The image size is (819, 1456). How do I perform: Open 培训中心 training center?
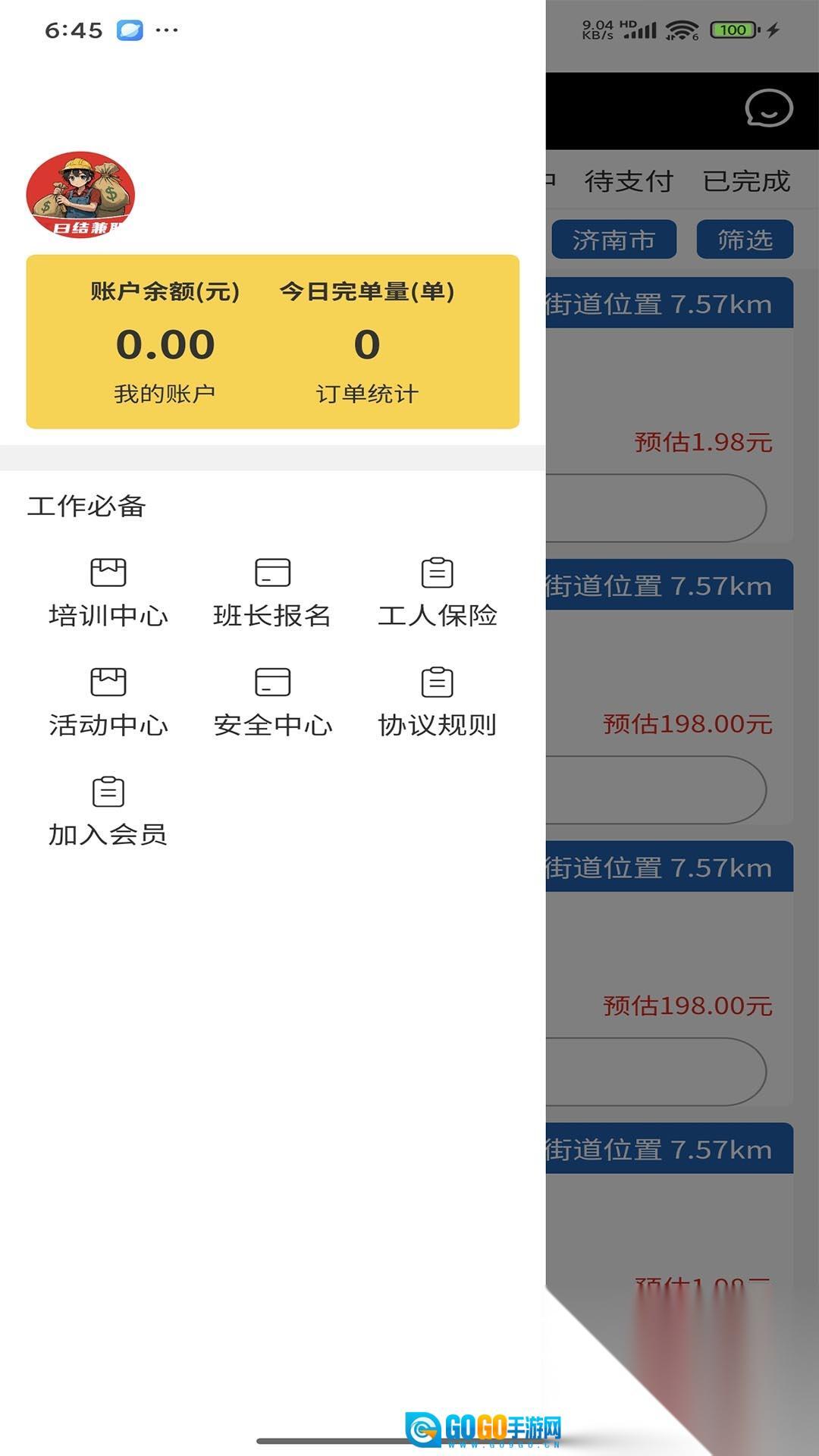point(108,593)
